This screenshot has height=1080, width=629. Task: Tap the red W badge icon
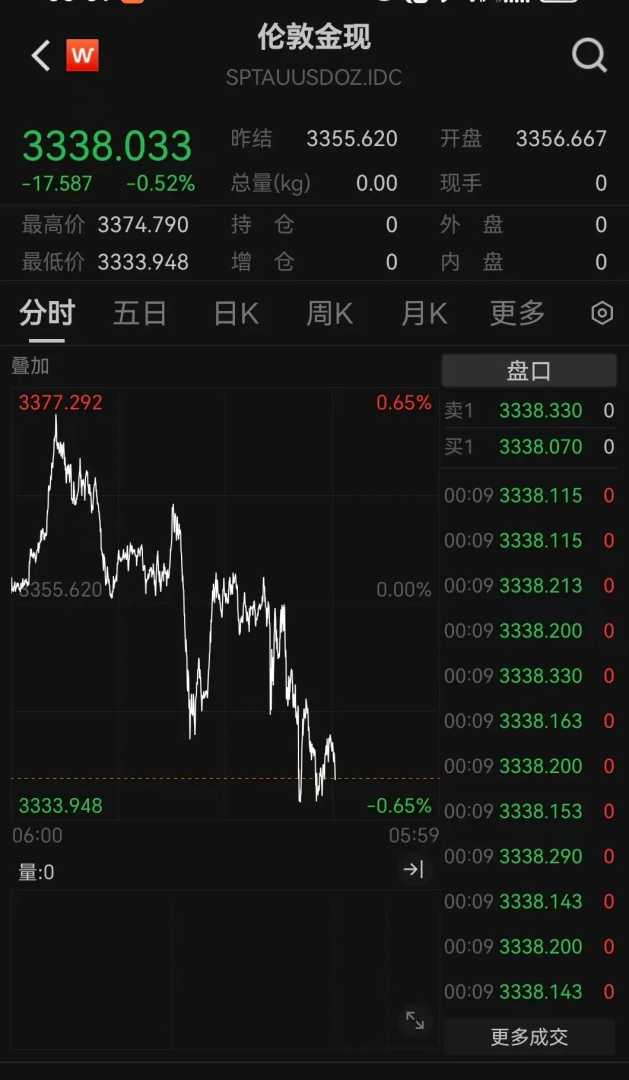click(x=82, y=56)
